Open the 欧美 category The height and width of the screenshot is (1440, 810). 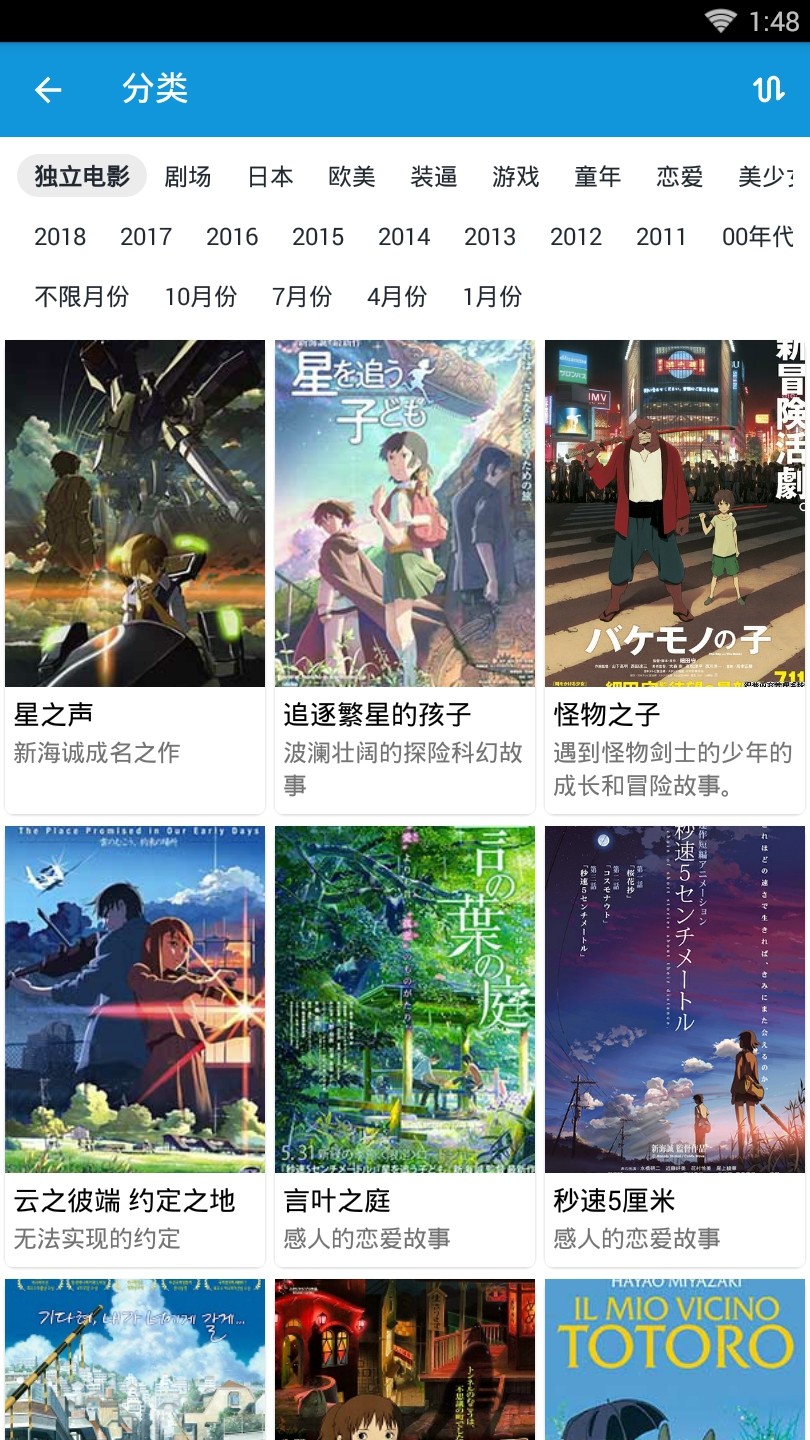click(x=351, y=176)
